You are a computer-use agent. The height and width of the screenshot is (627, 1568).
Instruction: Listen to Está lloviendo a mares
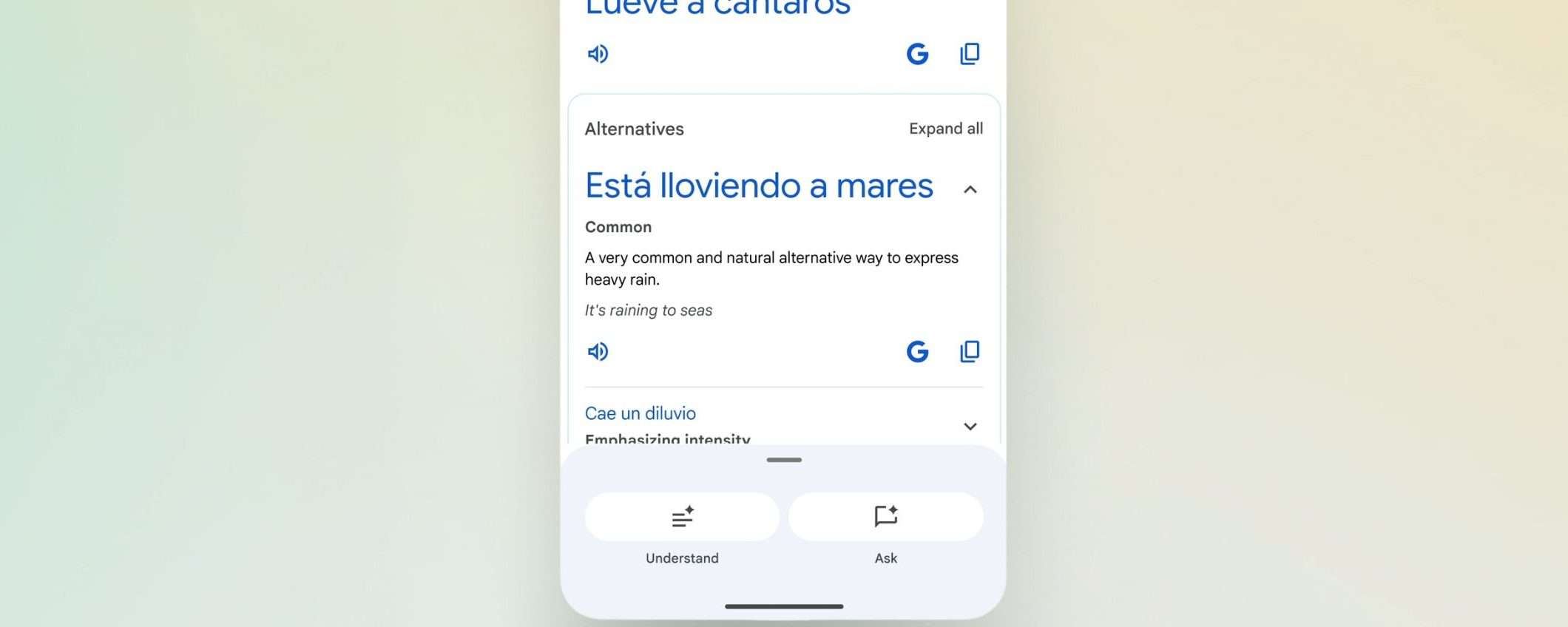(x=598, y=351)
